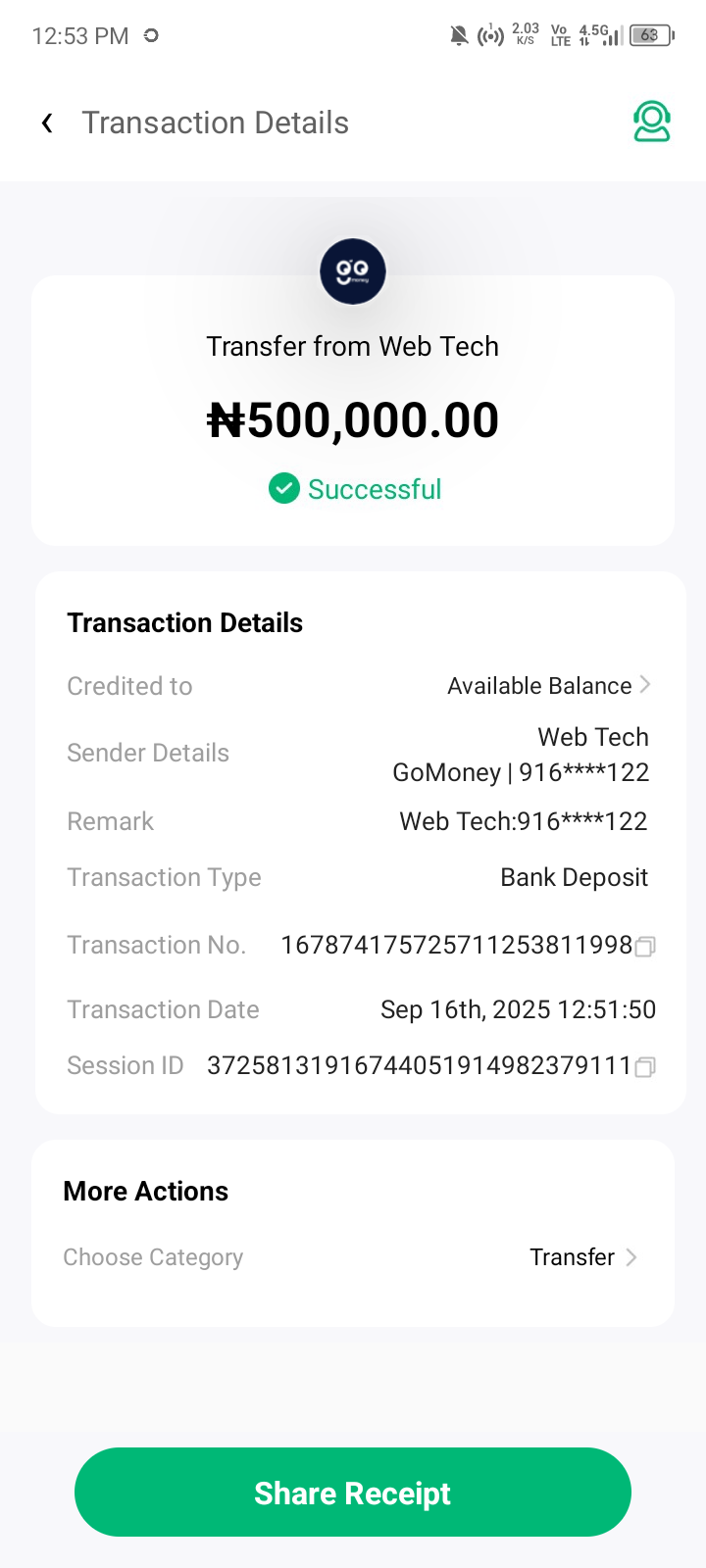Copy the Session ID

pos(645,1067)
